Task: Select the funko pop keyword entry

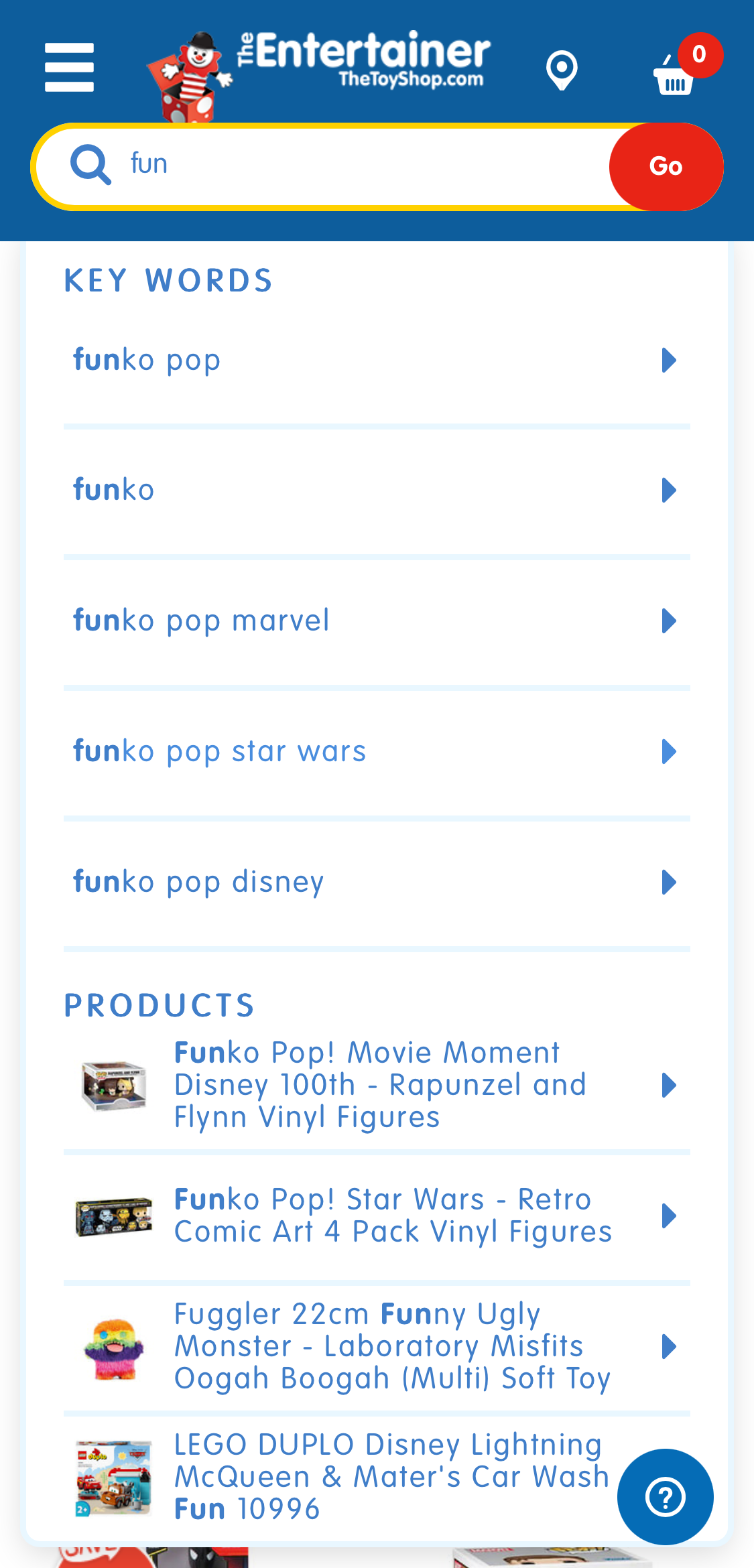Action: coord(146,360)
